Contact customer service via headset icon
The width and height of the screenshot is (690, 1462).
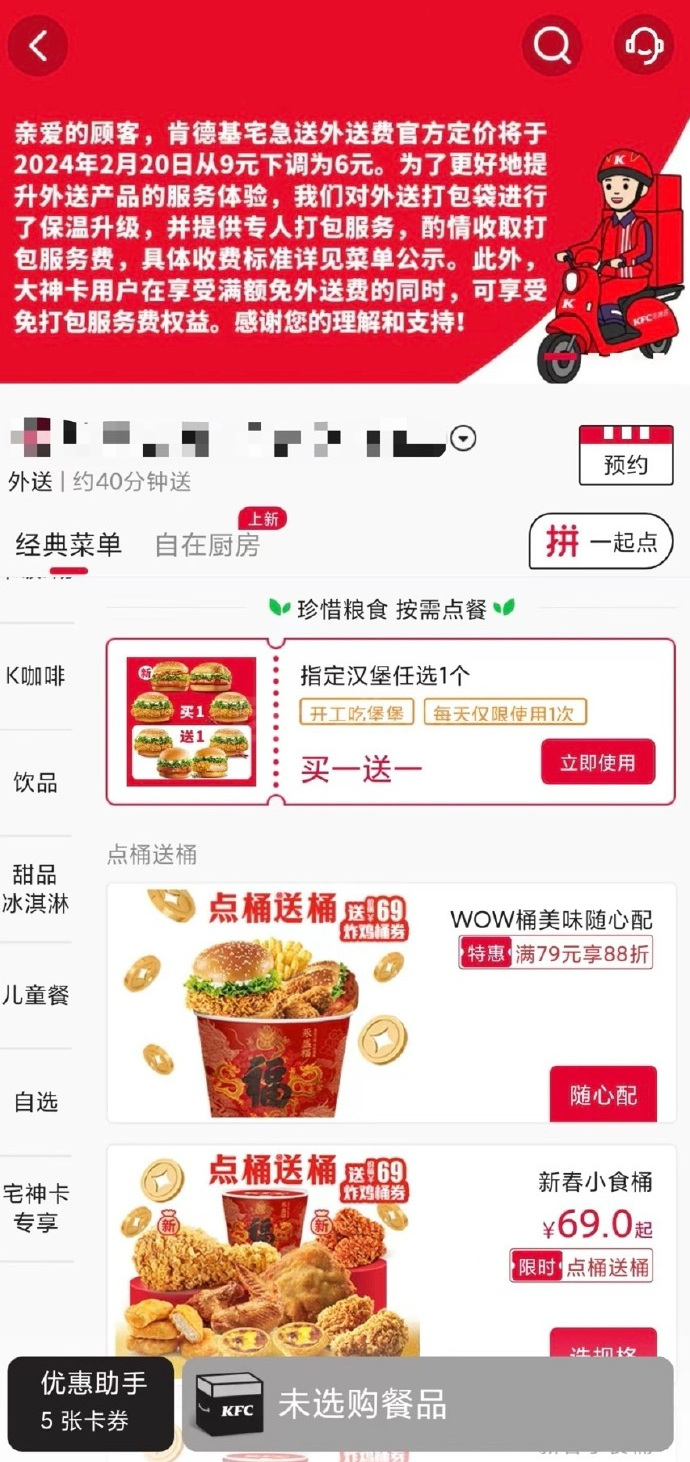[643, 45]
